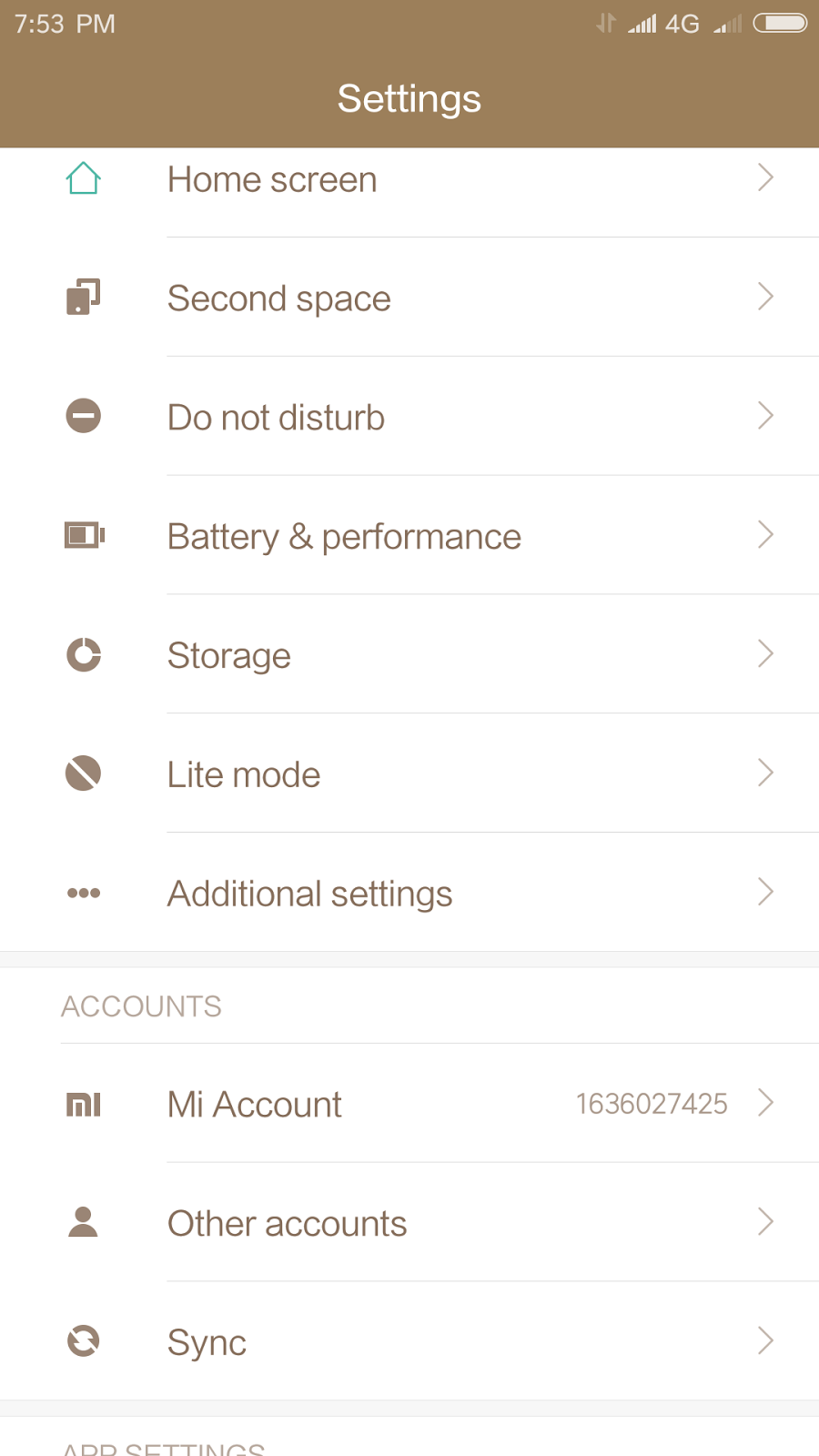Open the Additional settings entry
Viewport: 819px width, 1456px height.
click(x=409, y=893)
